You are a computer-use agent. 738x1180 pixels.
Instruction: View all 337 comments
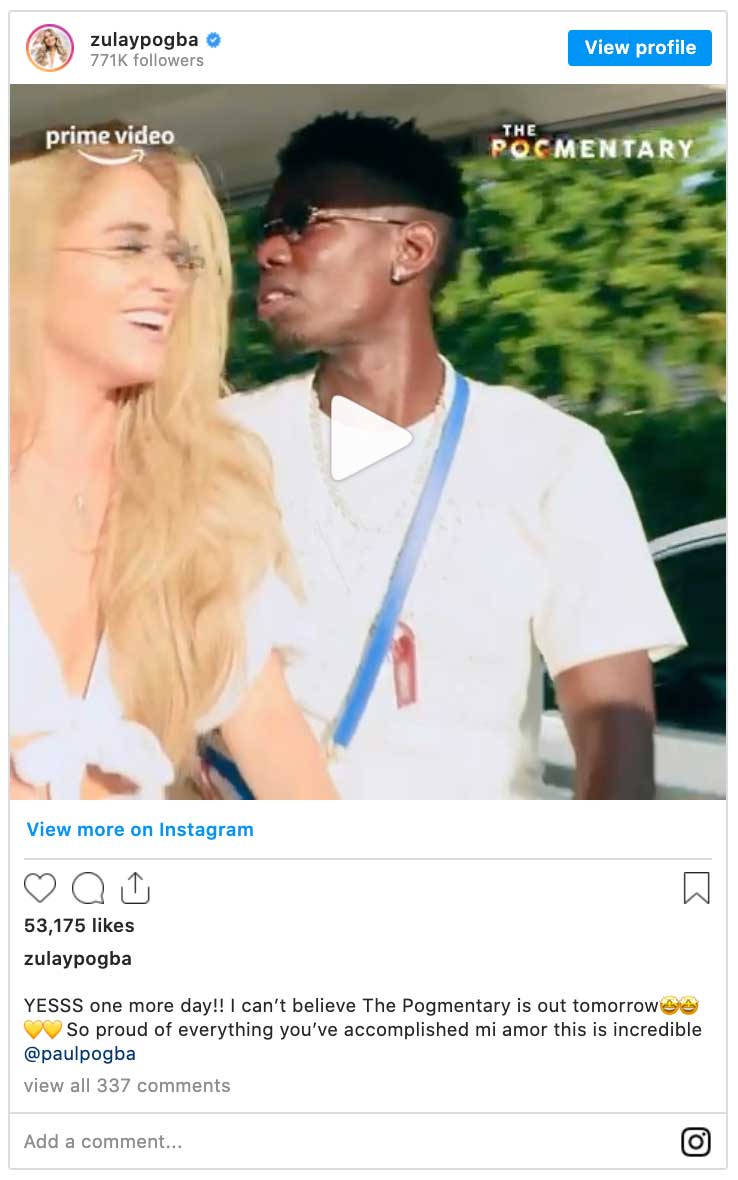coord(127,1085)
